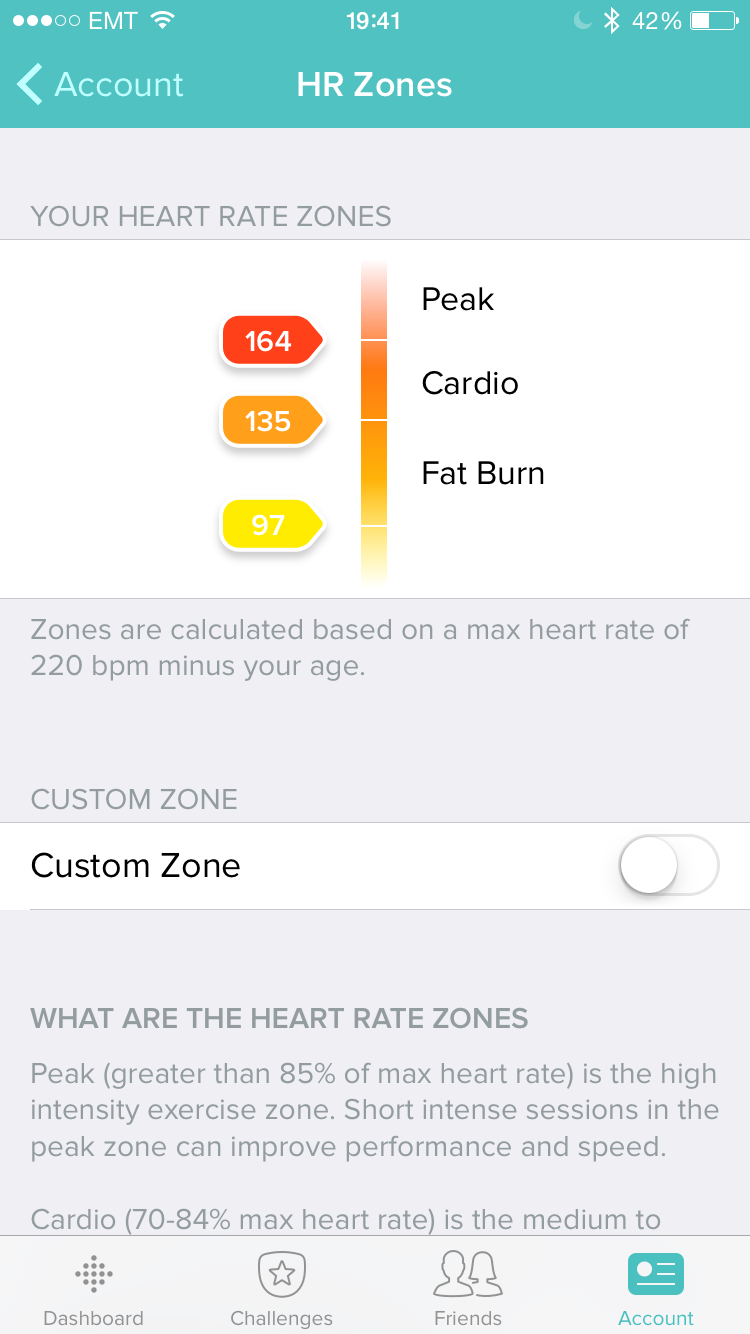Switch to the Challenges tab
750x1334 pixels.
[x=281, y=1288]
